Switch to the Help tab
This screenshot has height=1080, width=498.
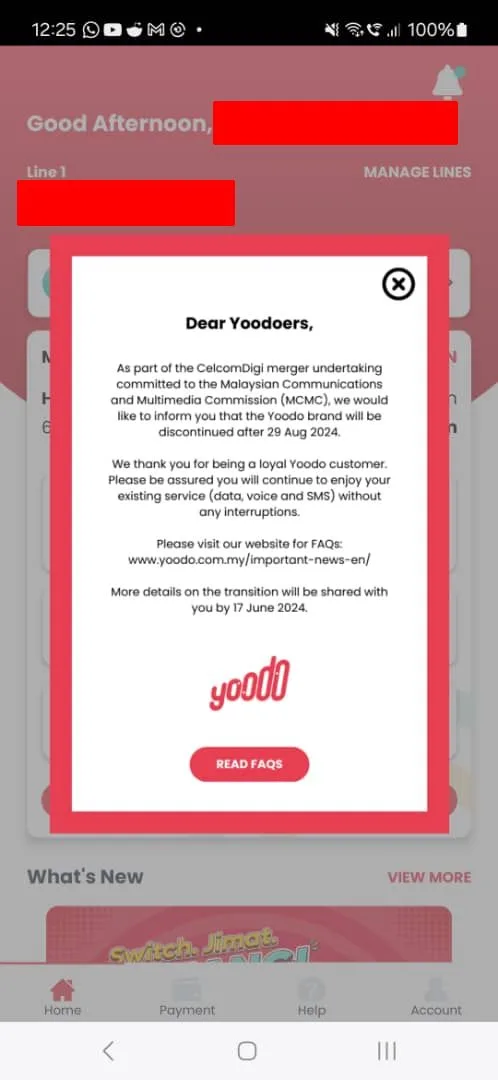311,997
